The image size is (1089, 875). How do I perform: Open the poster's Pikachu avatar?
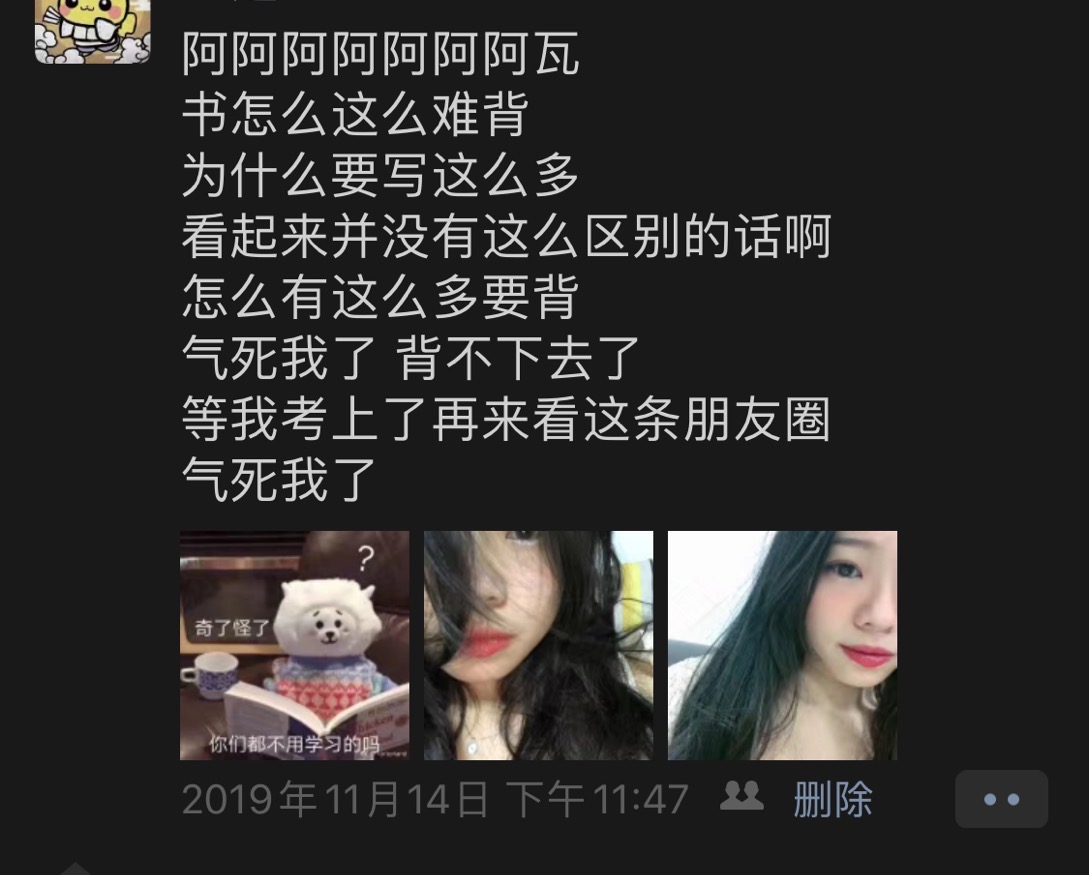(x=92, y=30)
